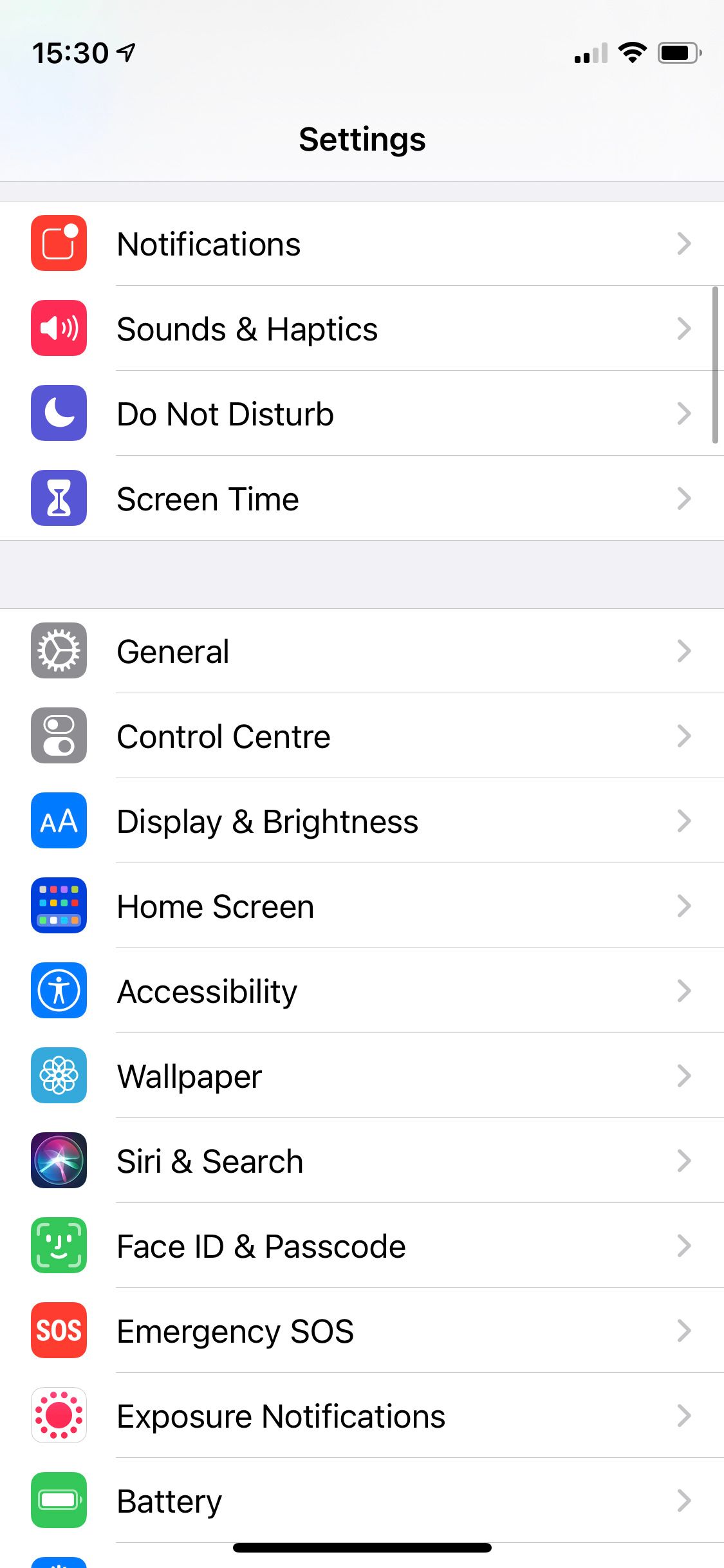724x1568 pixels.
Task: Select the Sounds & Haptics speaker icon
Action: [x=59, y=328]
